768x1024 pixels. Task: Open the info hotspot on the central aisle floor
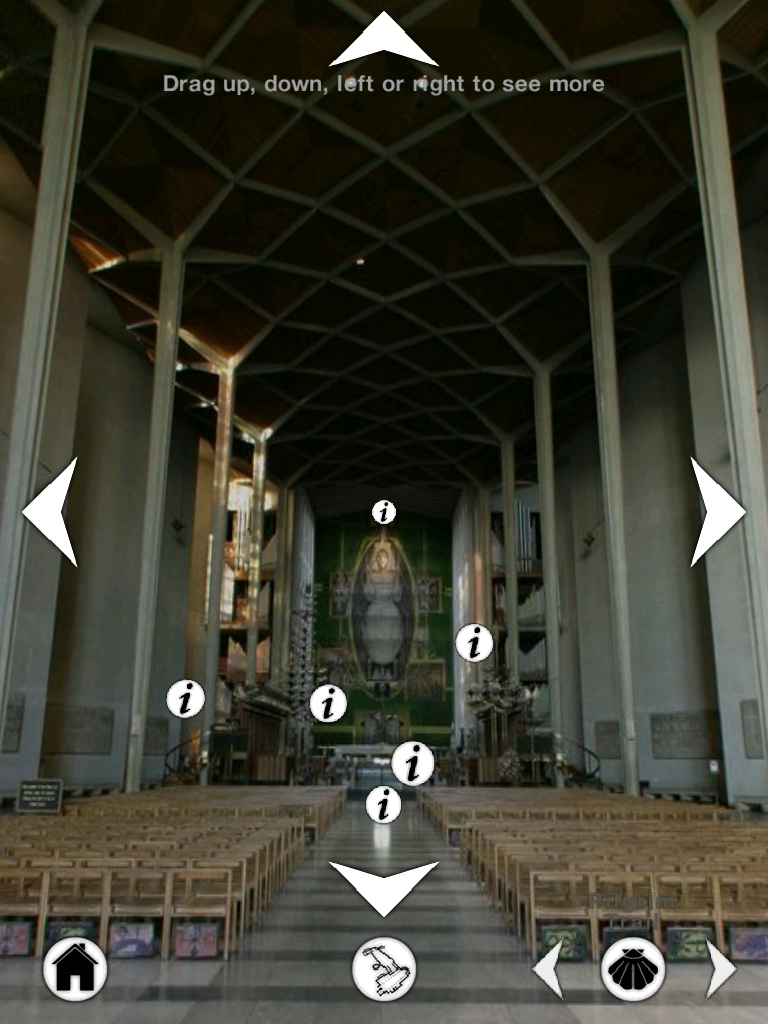[383, 804]
